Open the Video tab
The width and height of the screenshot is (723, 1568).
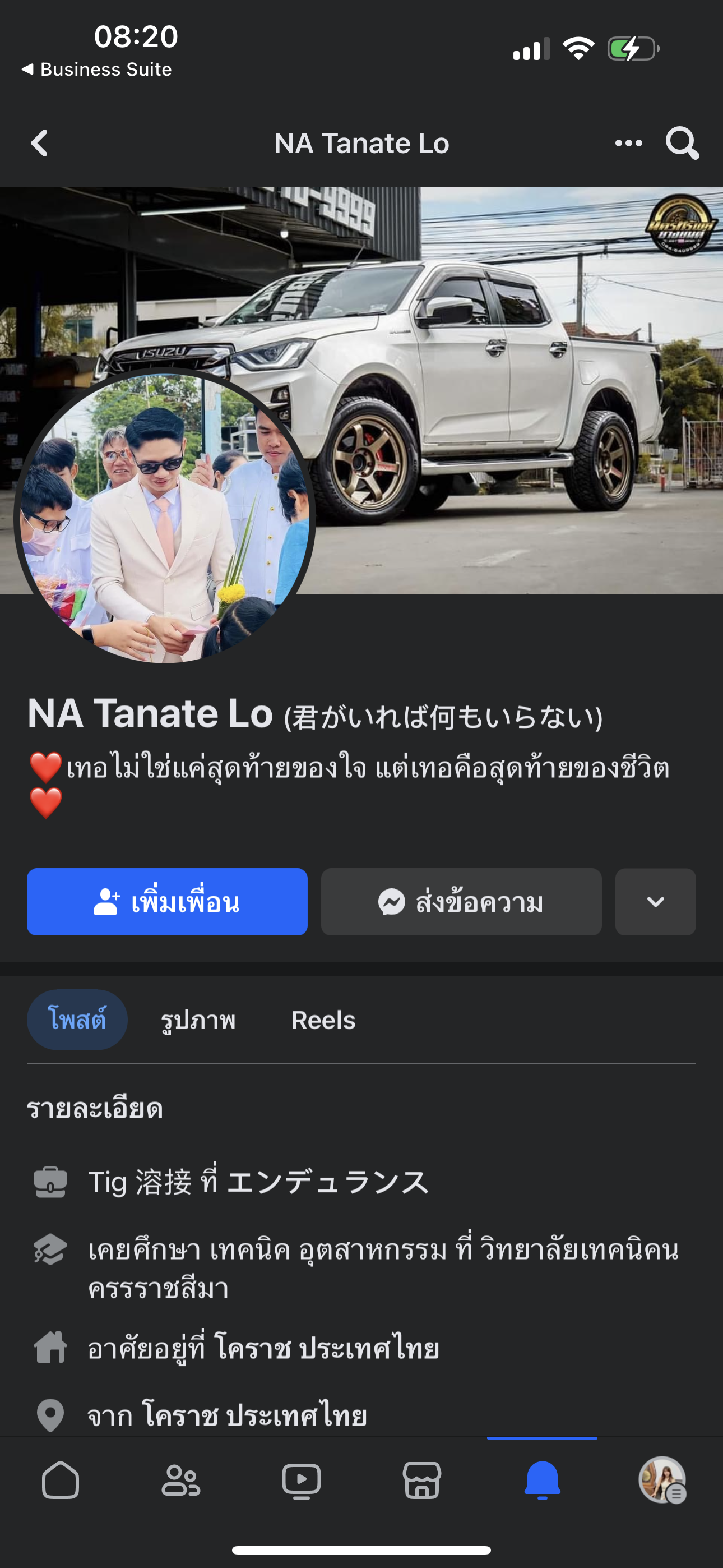pyautogui.click(x=302, y=1480)
